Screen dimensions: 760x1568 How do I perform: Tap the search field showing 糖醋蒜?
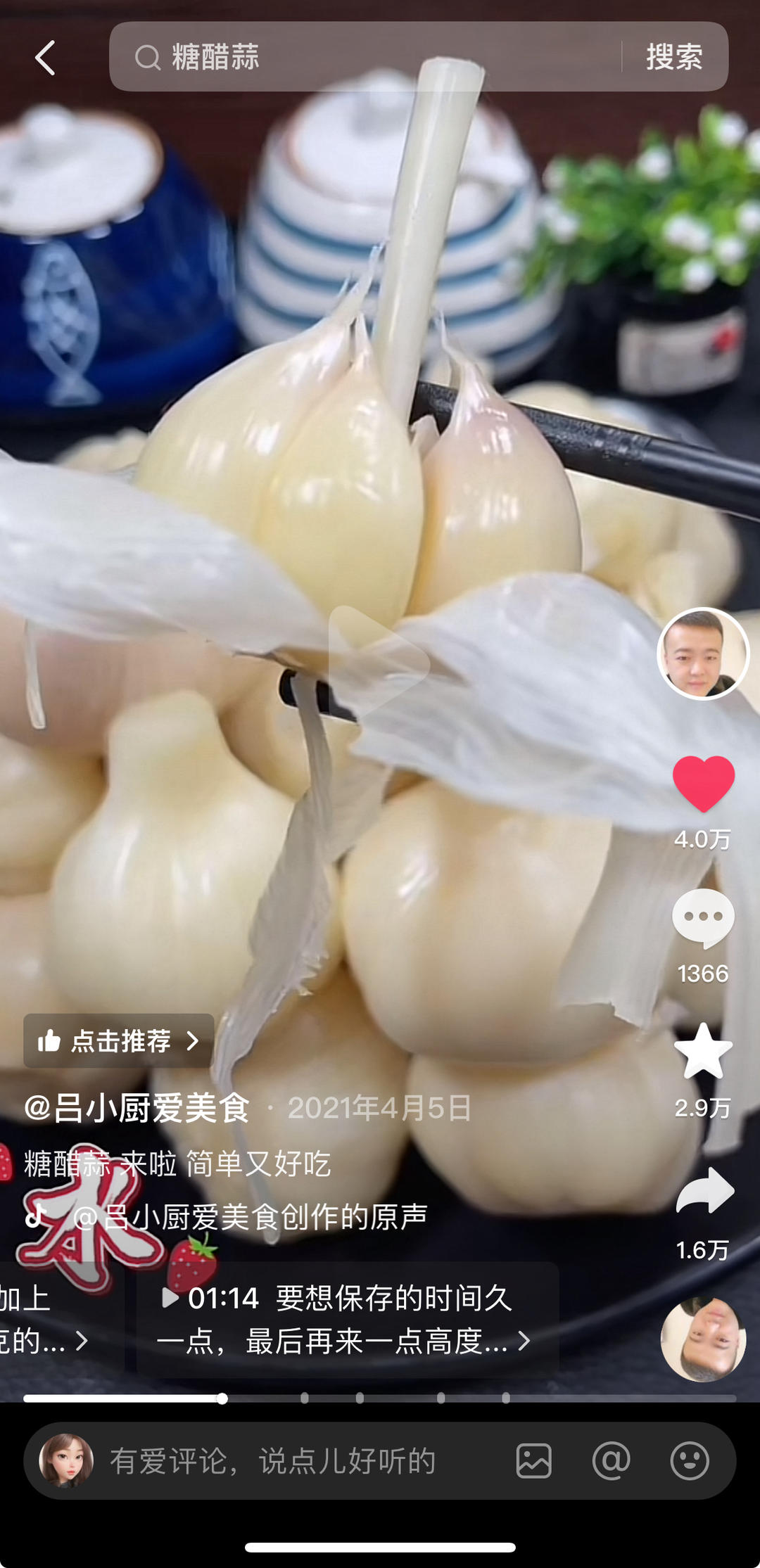tap(366, 57)
